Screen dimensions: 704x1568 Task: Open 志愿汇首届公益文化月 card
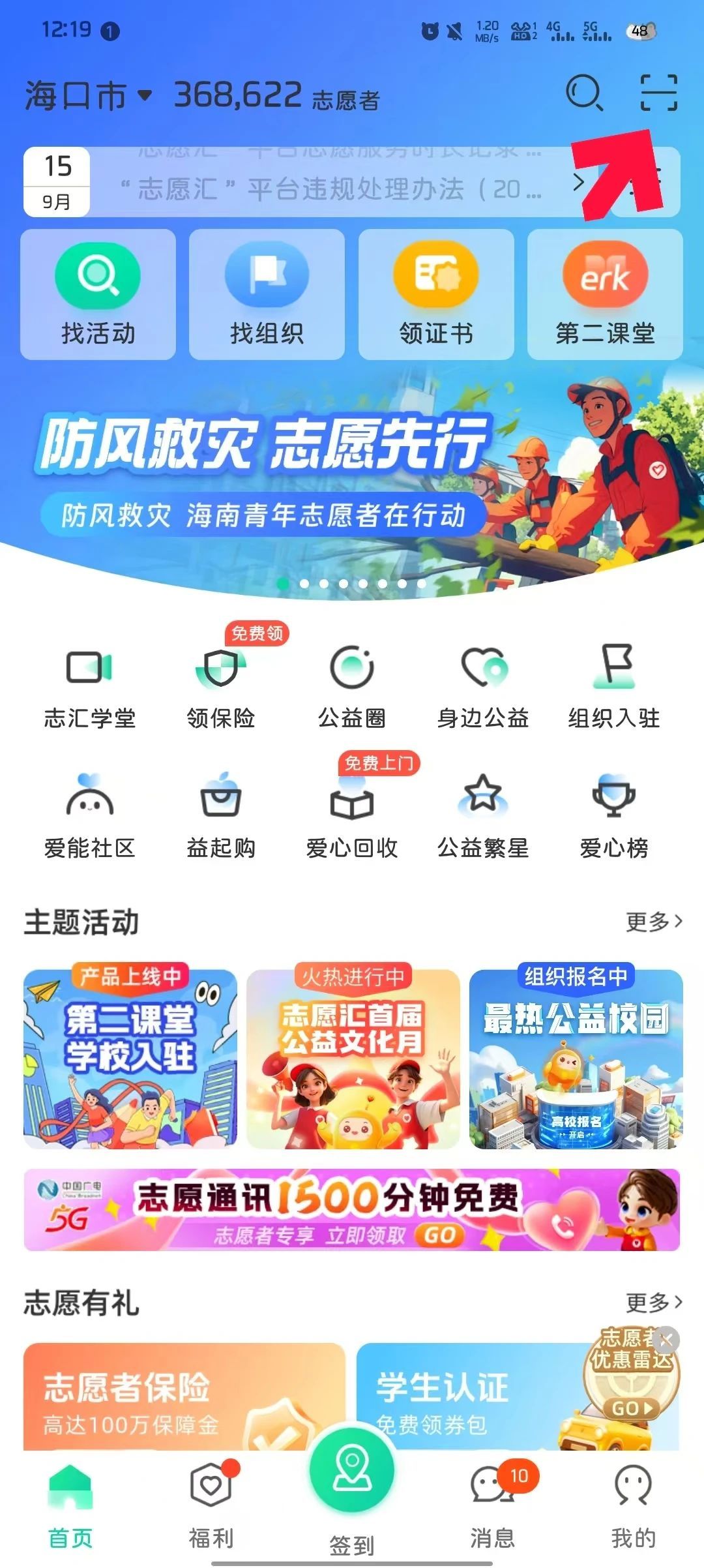[x=353, y=1059]
